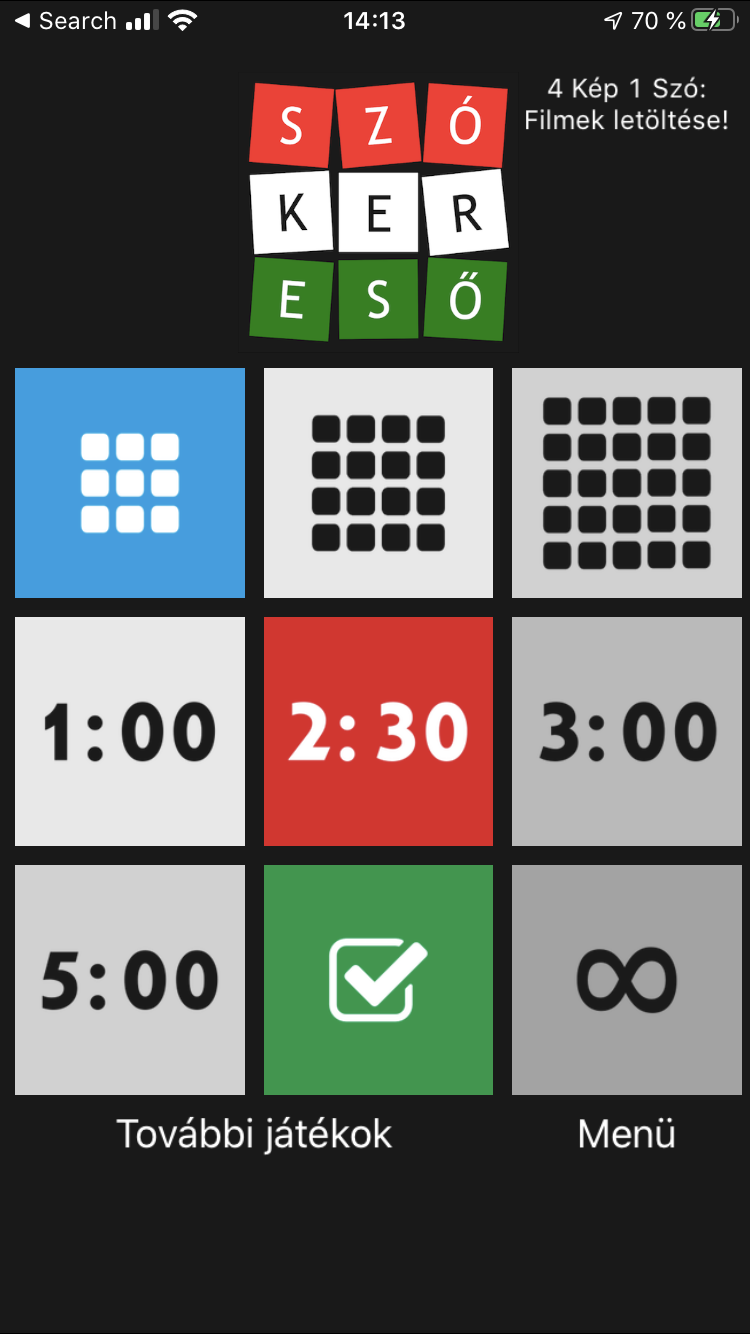The height and width of the screenshot is (1334, 750).
Task: Choose the 3:00 time limit
Action: [x=627, y=731]
